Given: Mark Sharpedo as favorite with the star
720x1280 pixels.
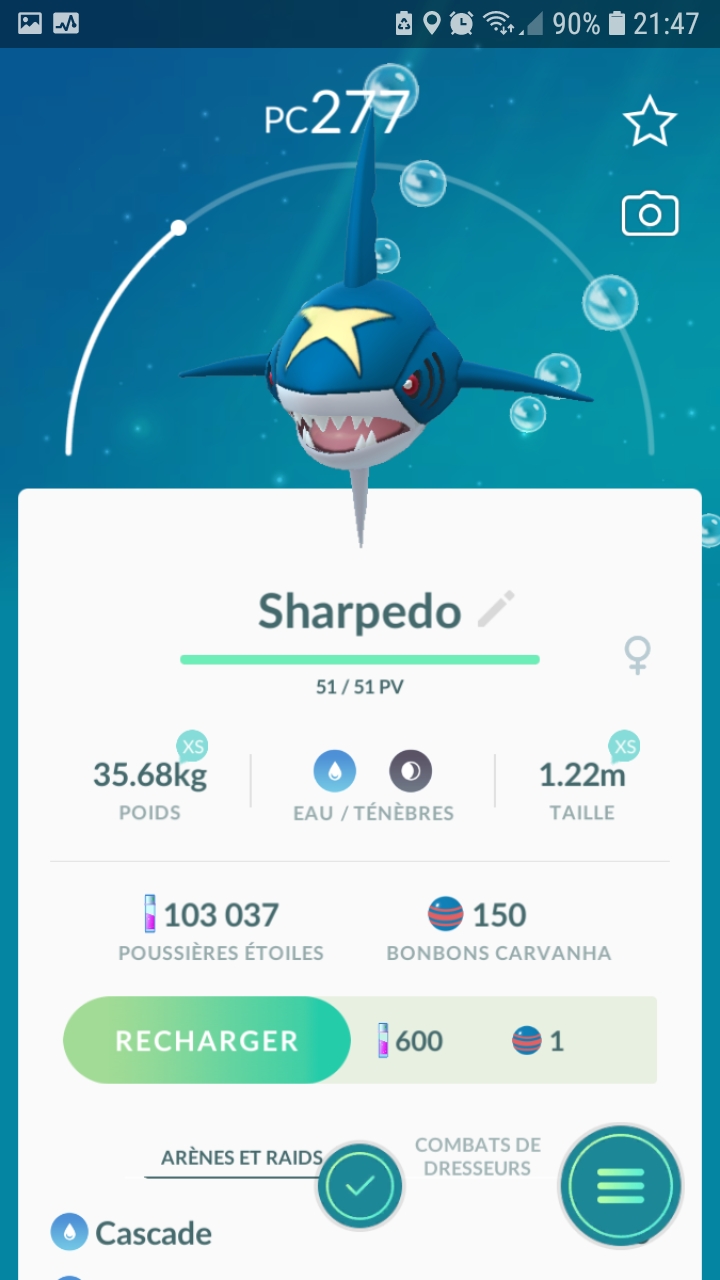Looking at the screenshot, I should [x=650, y=122].
